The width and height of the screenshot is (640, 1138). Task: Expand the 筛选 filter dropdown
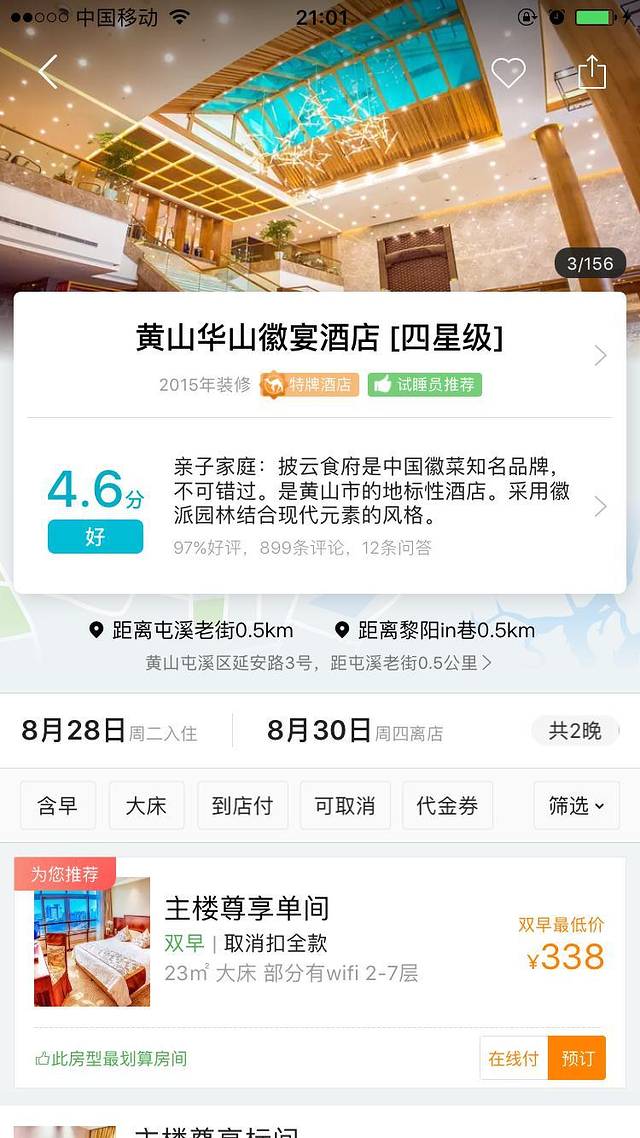coord(576,806)
